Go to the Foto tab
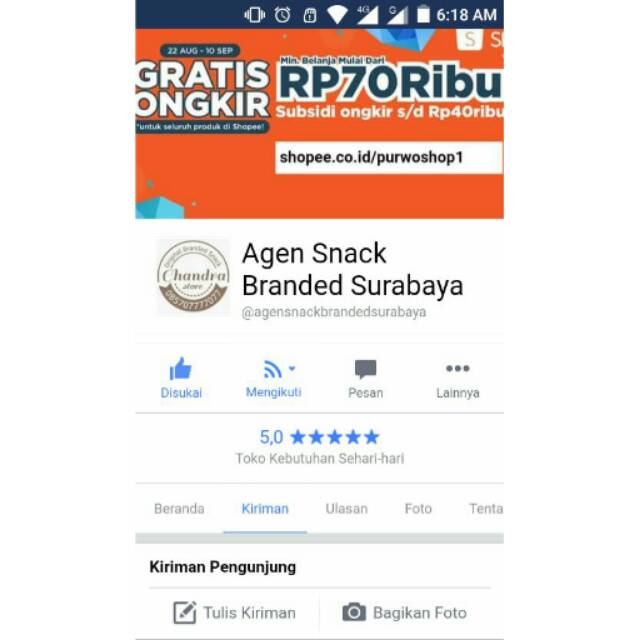 (418, 508)
